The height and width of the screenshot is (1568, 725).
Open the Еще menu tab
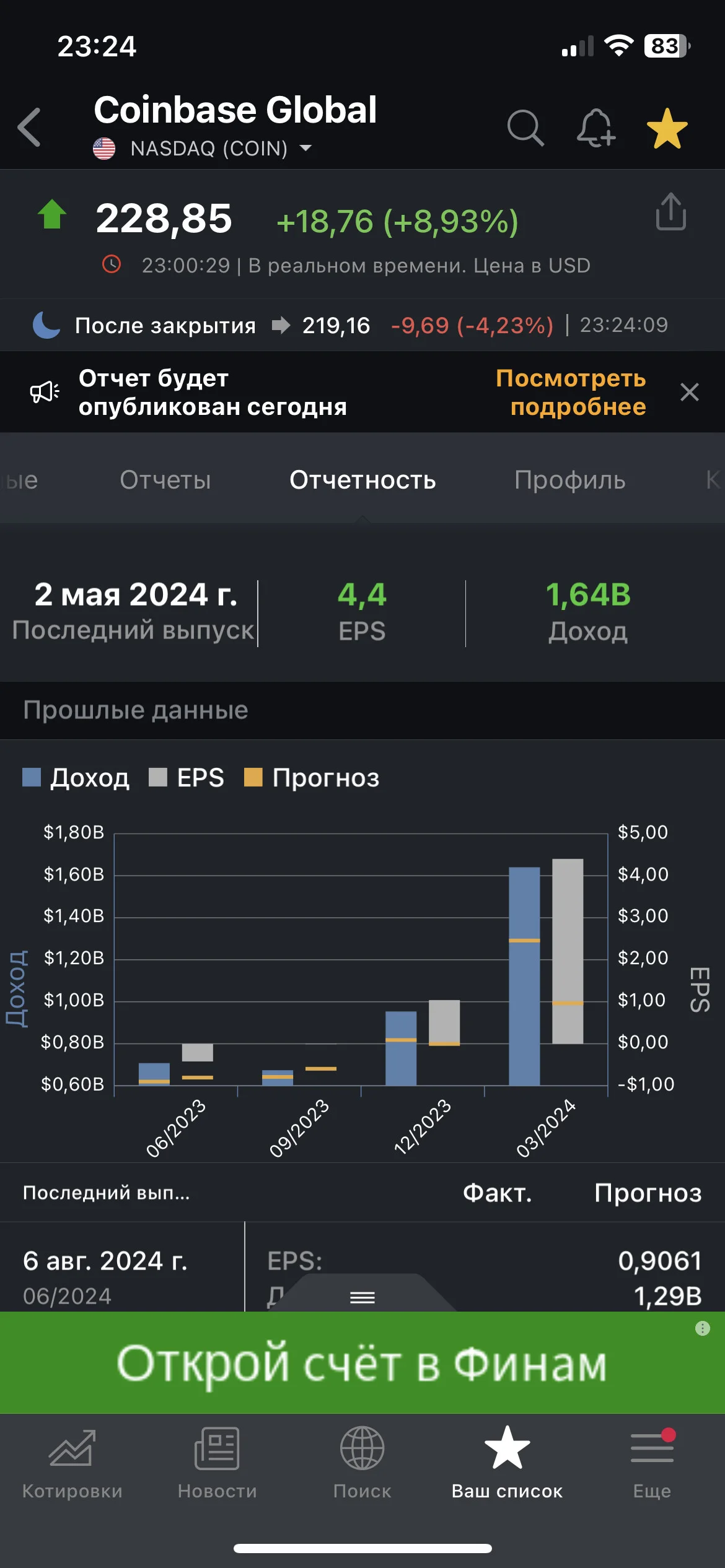click(652, 1464)
